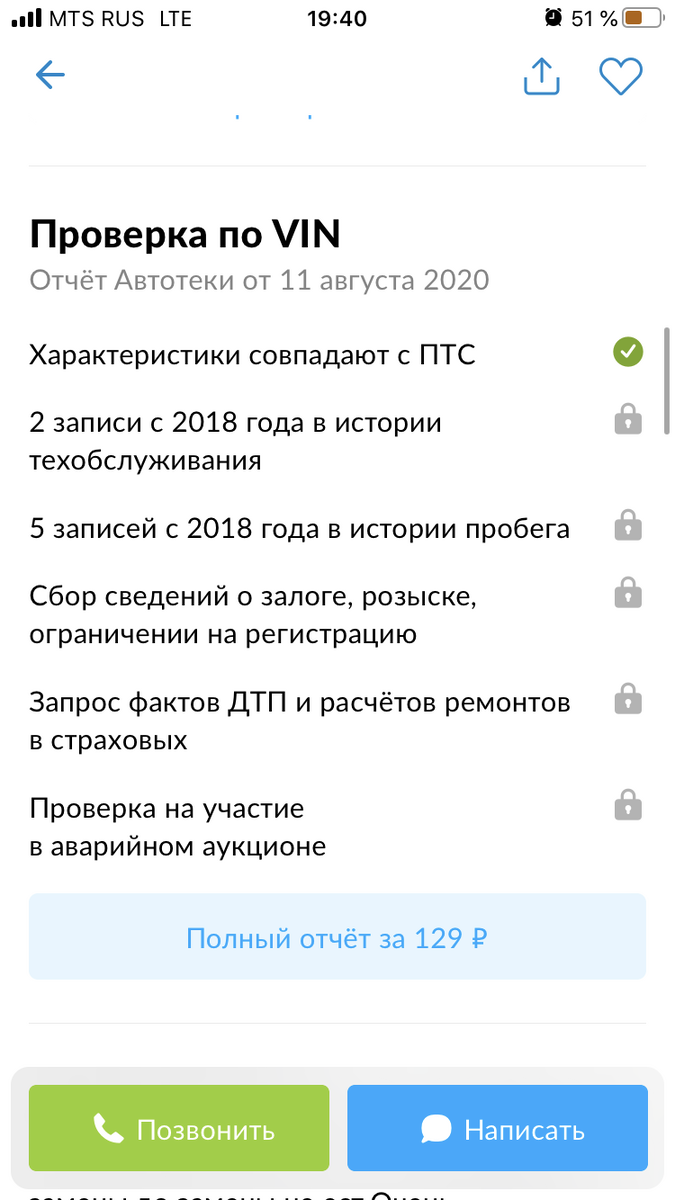Image resolution: width=675 pixels, height=1200 pixels.
Task: Add listing to favorites with heart
Action: 620,76
